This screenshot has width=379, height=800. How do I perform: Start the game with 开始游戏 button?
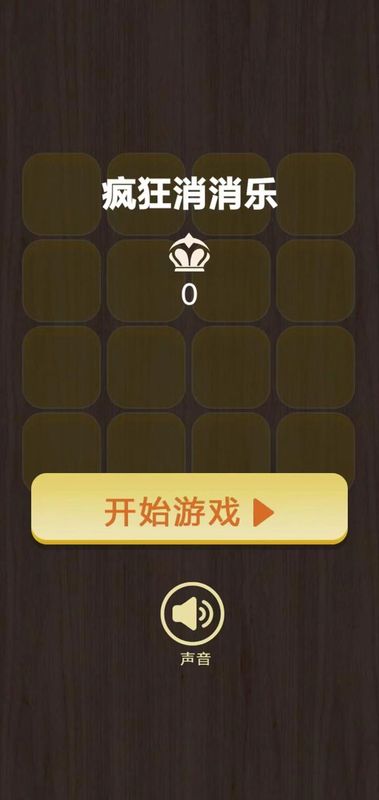189,509
